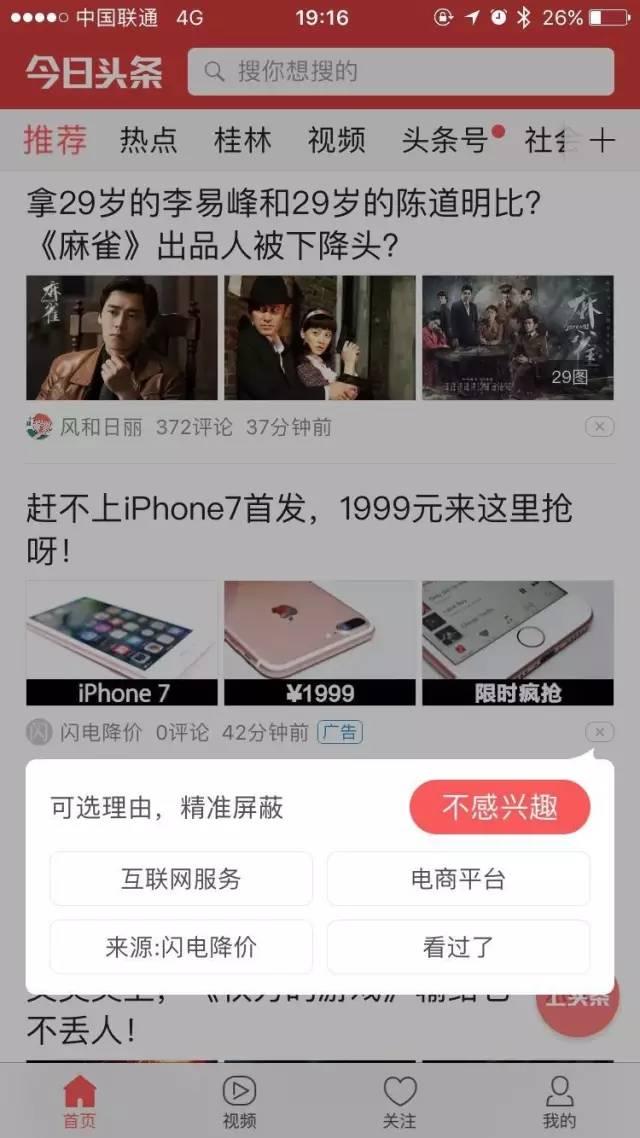The height and width of the screenshot is (1138, 640).
Task: Open the 我的 profile tab
Action: tap(559, 1102)
